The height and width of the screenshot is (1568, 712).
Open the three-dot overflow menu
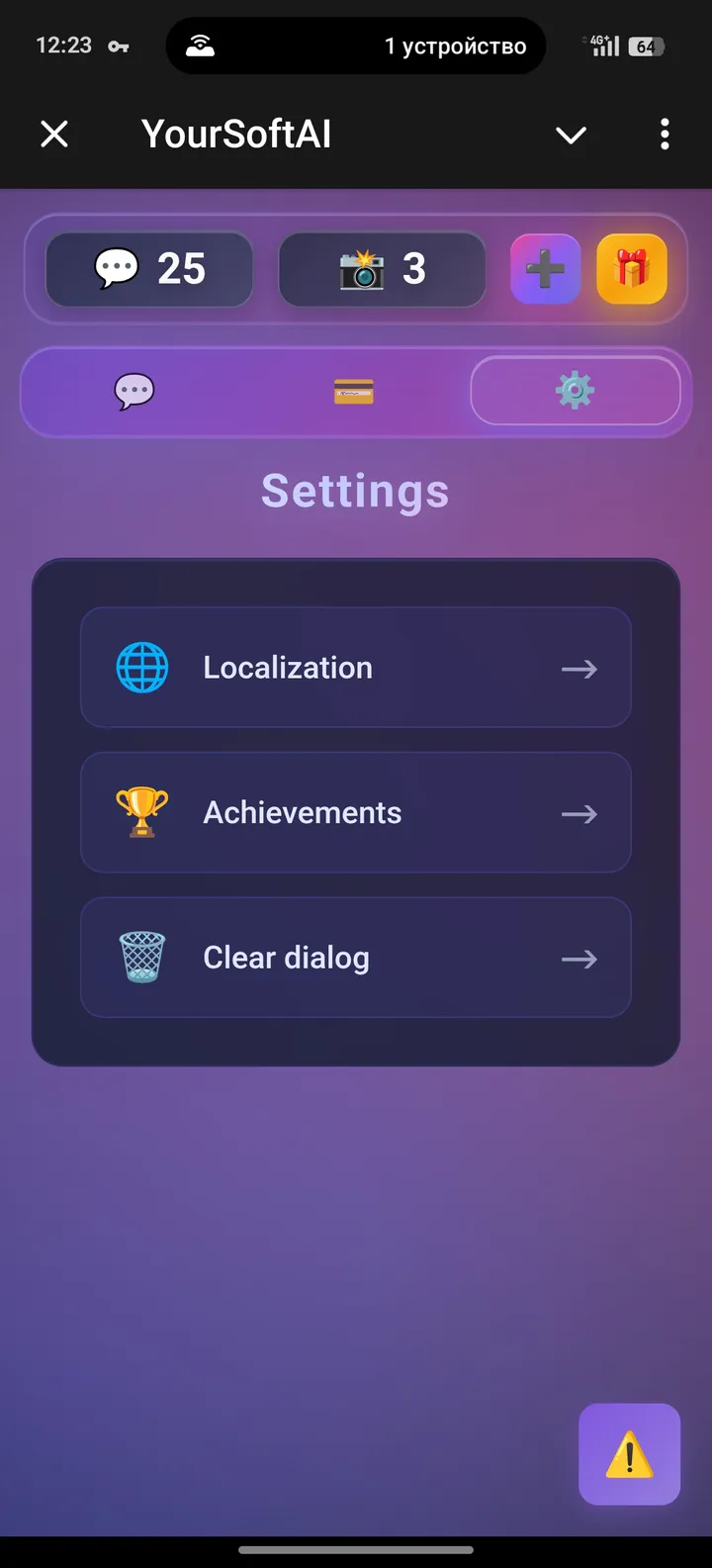click(664, 135)
